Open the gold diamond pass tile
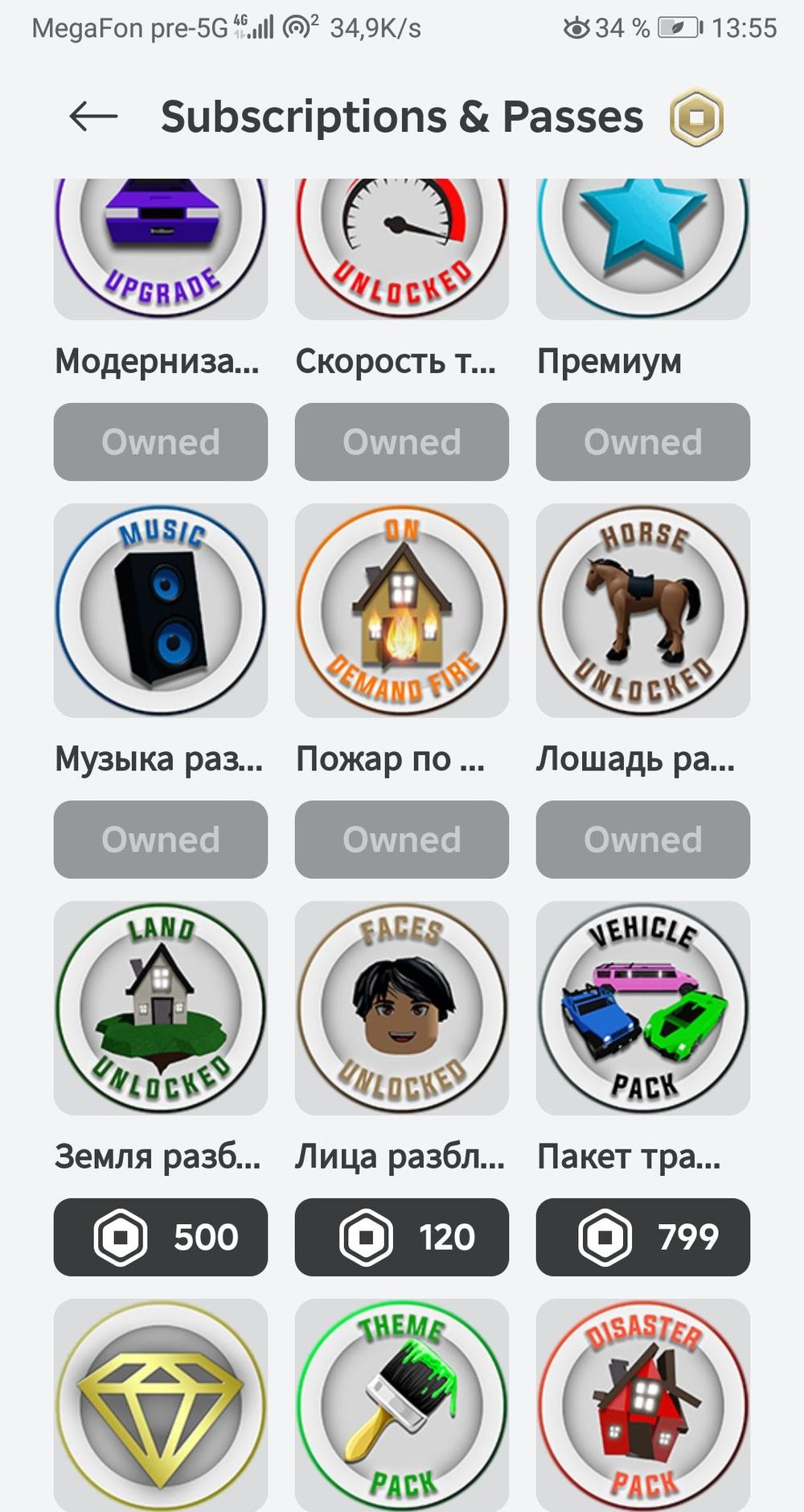This screenshot has width=804, height=1512. point(161,1403)
